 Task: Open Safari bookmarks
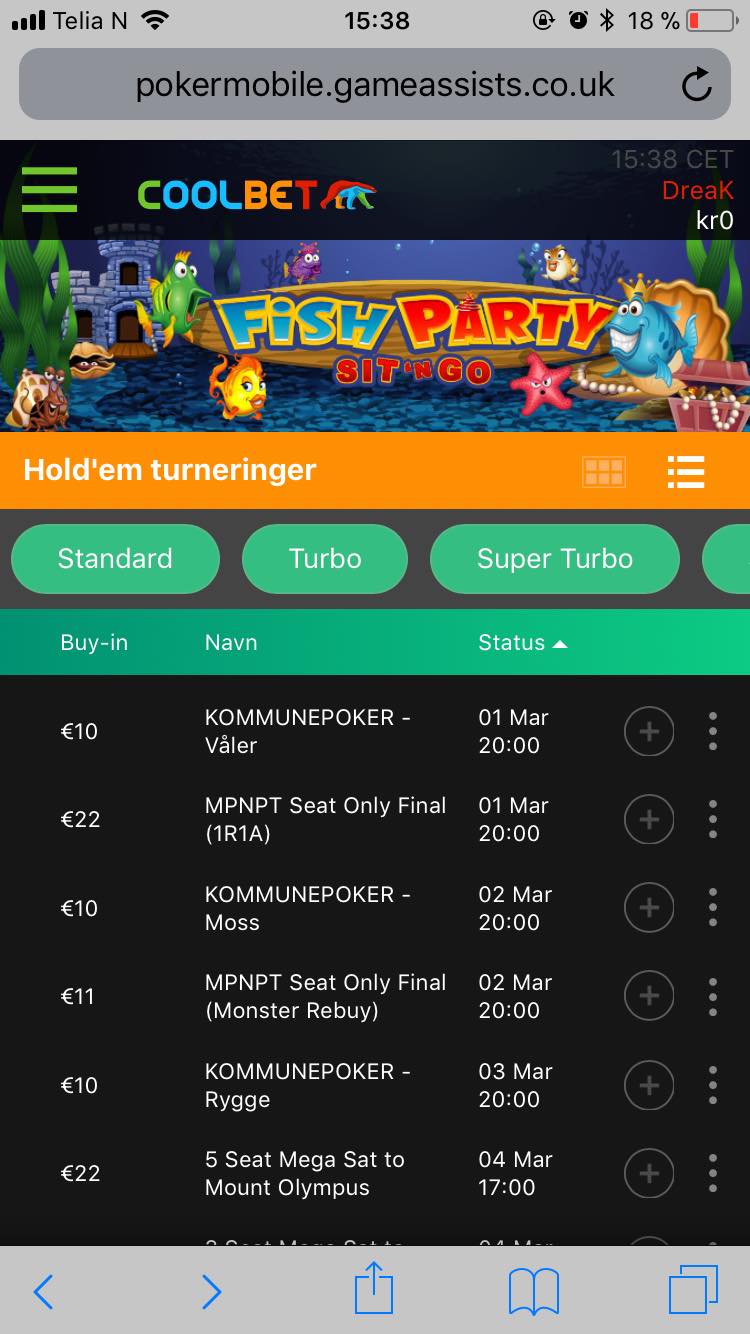[x=534, y=1291]
